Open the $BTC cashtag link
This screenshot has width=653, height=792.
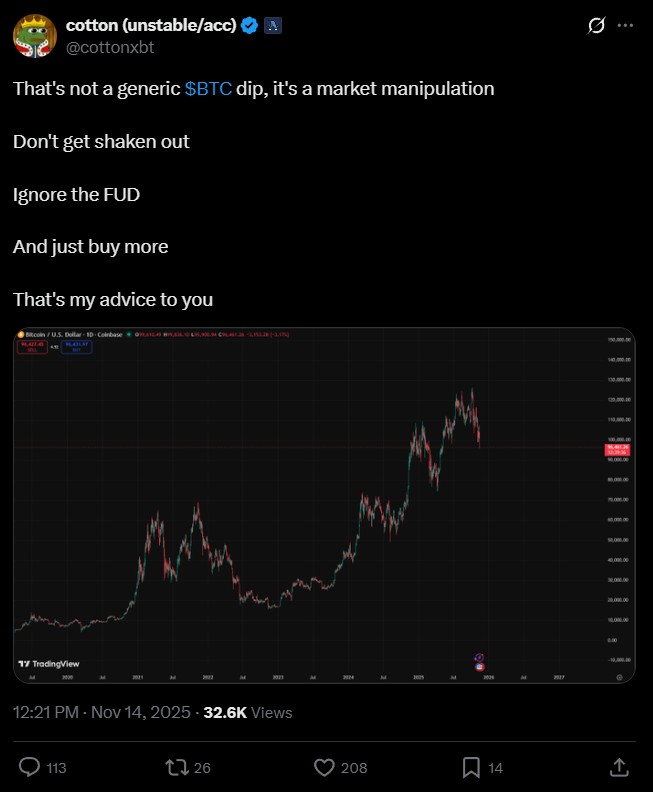(208, 88)
